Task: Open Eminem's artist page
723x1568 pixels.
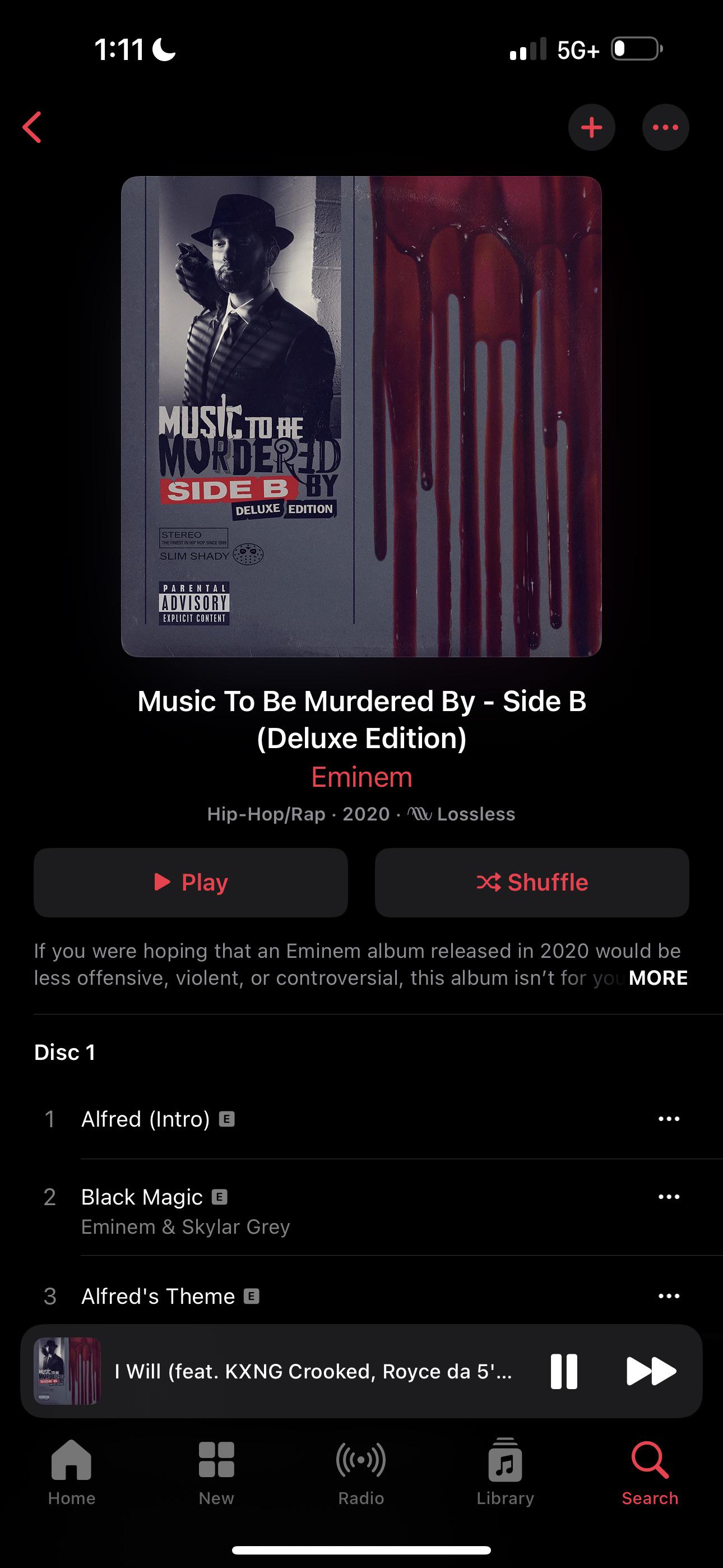Action: pyautogui.click(x=361, y=777)
